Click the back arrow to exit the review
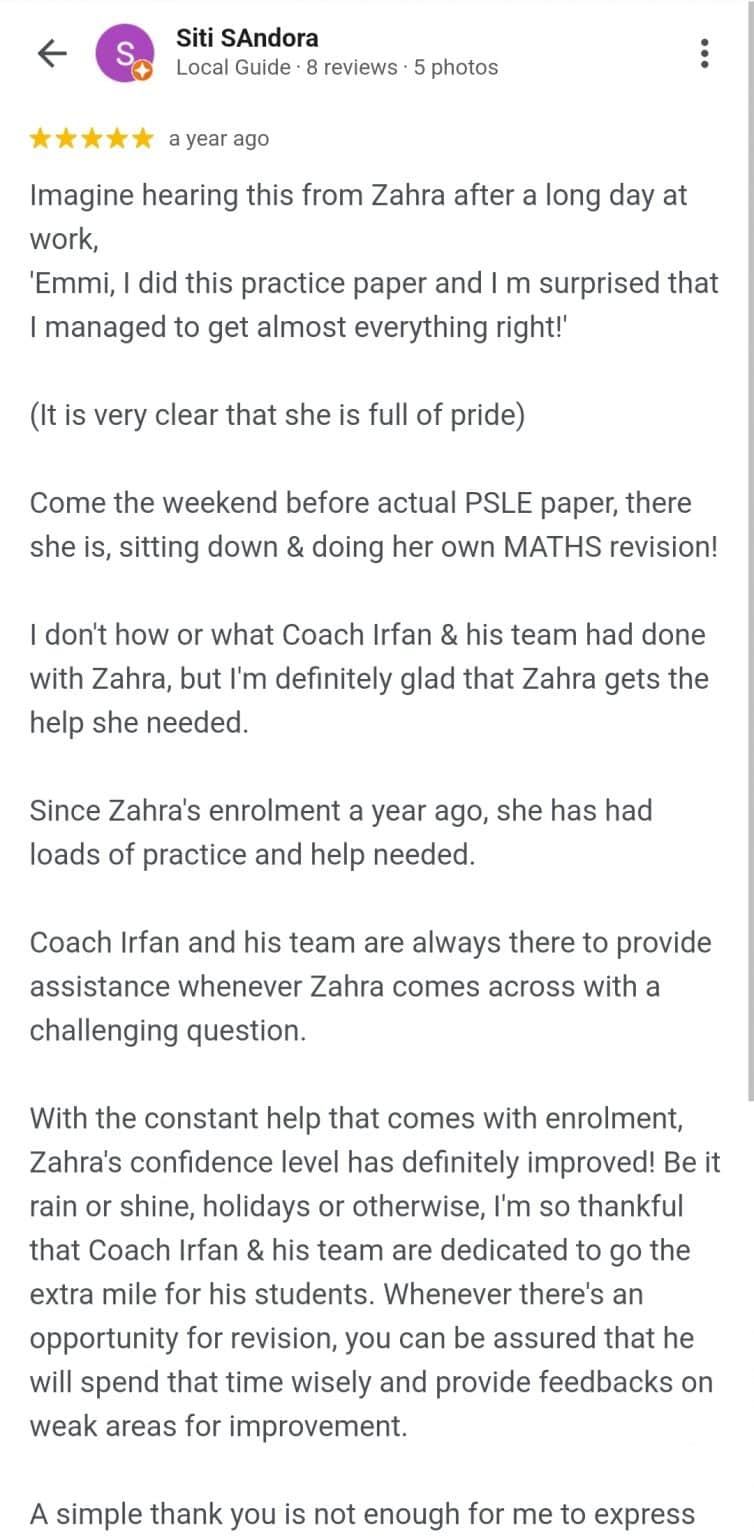Image resolution: width=754 pixels, height=1536 pixels. 49,53
